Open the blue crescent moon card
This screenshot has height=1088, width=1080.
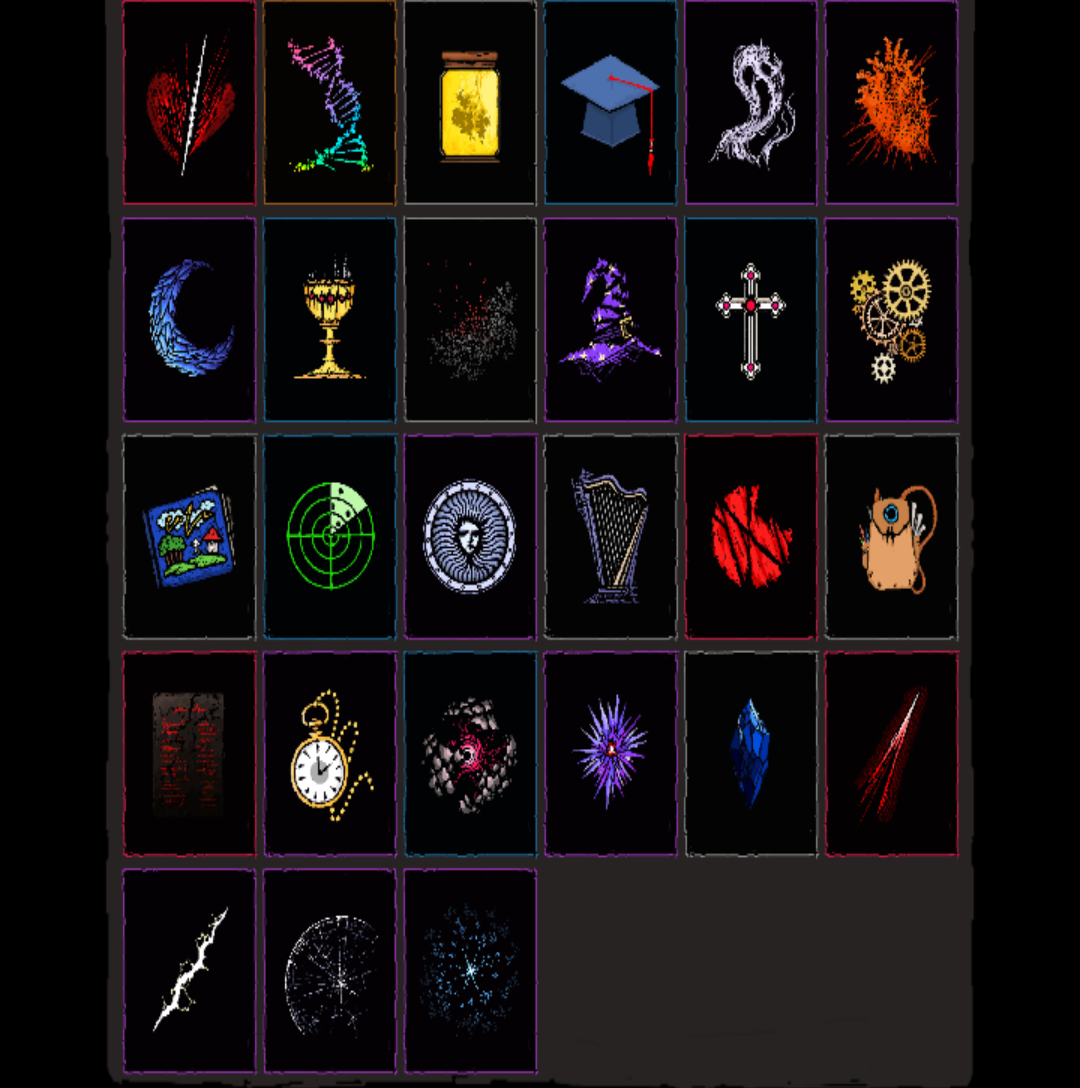click(x=189, y=319)
